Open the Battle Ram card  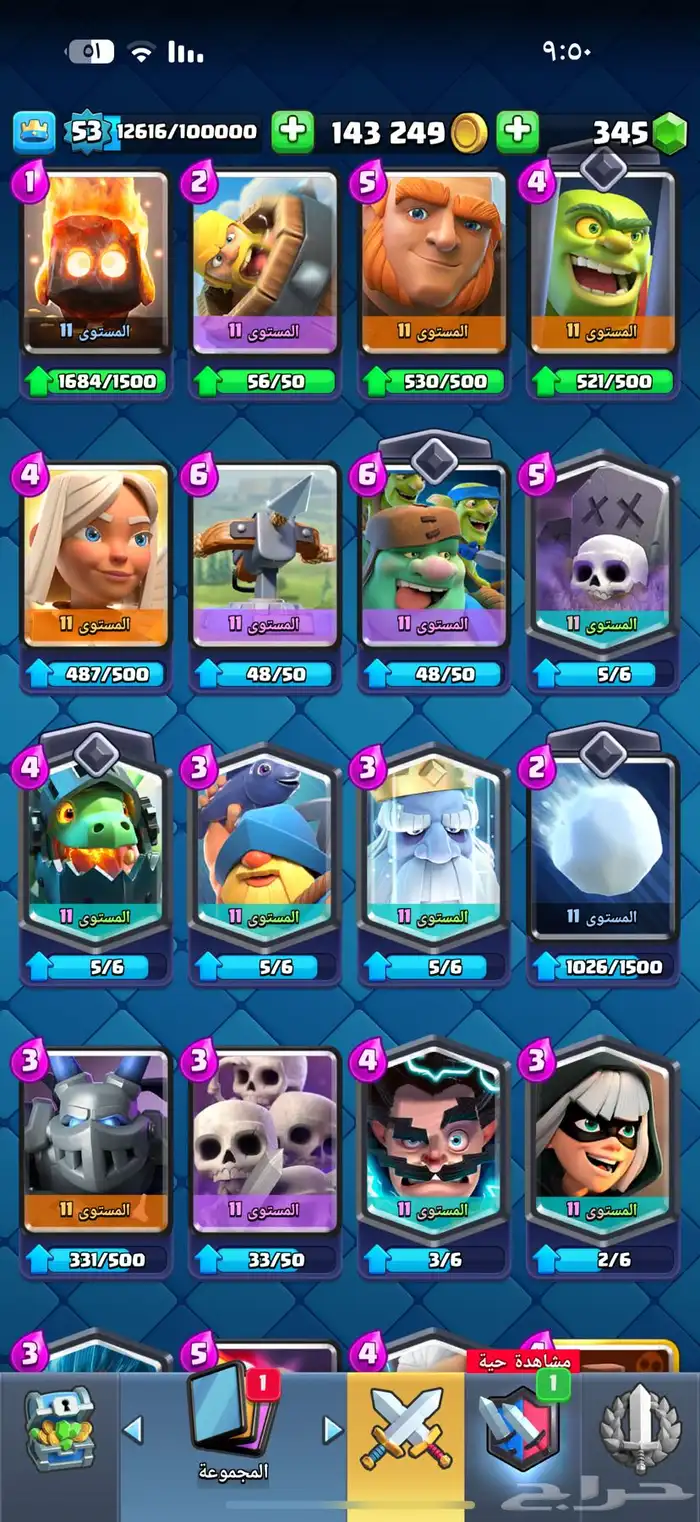tap(265, 262)
